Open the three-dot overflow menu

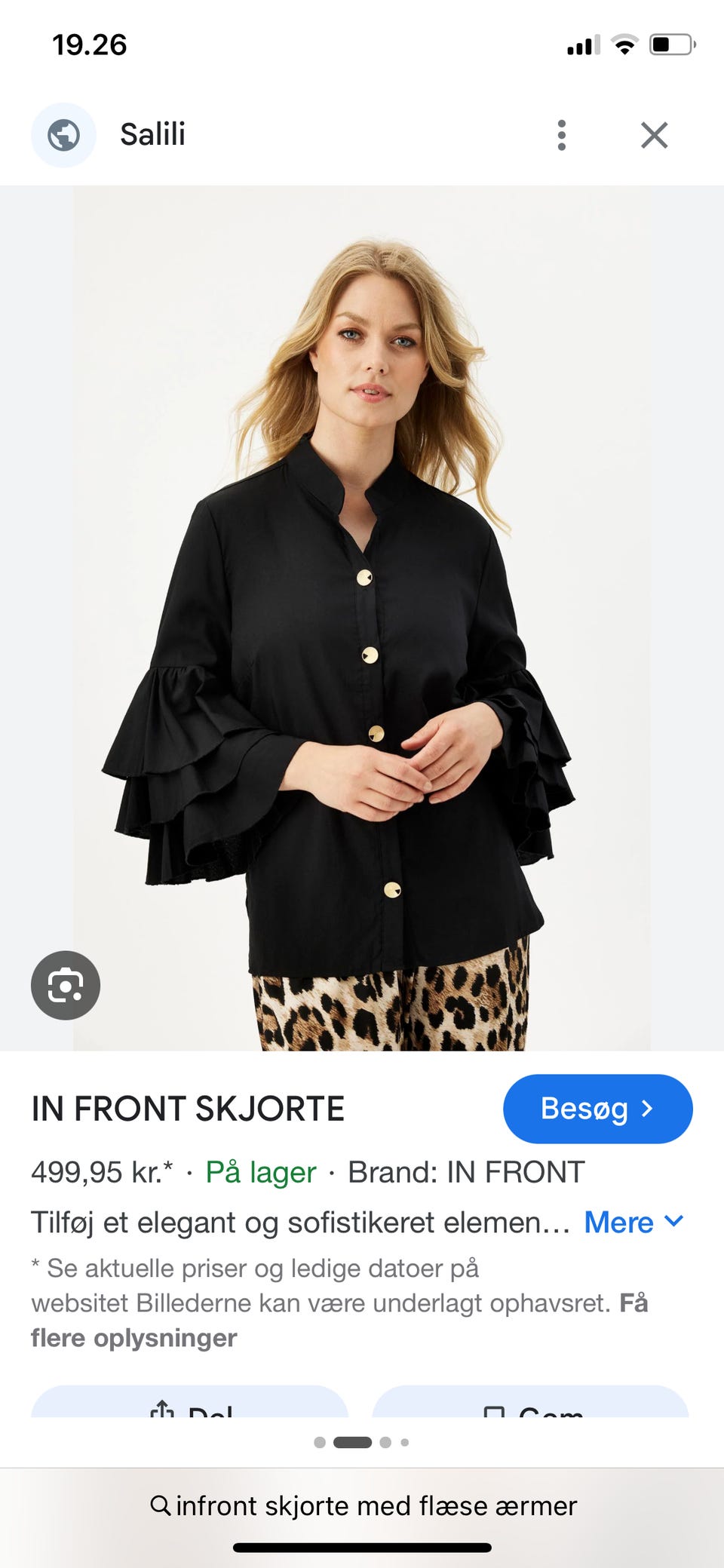pyautogui.click(x=562, y=135)
